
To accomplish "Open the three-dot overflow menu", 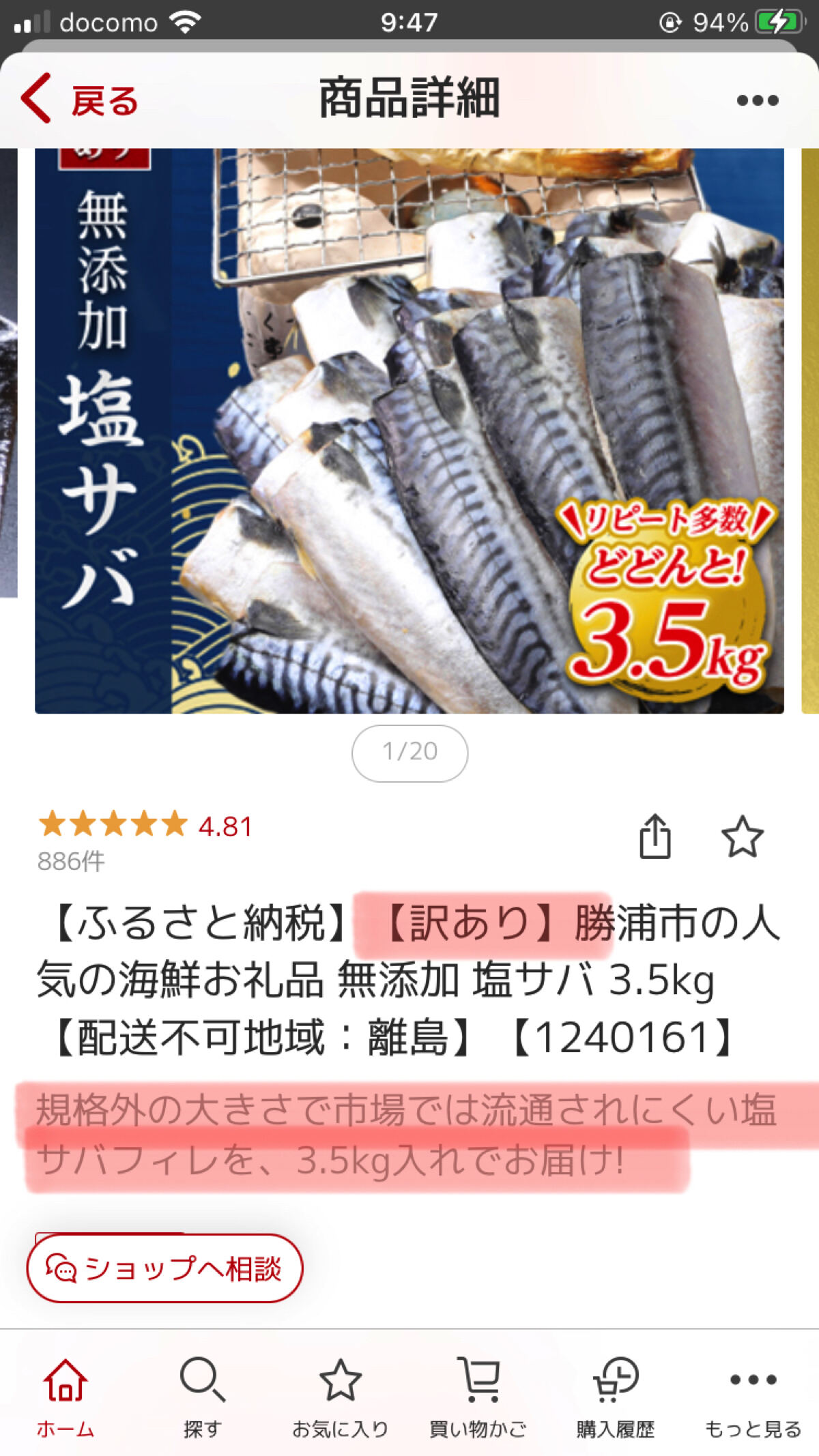I will [758, 100].
